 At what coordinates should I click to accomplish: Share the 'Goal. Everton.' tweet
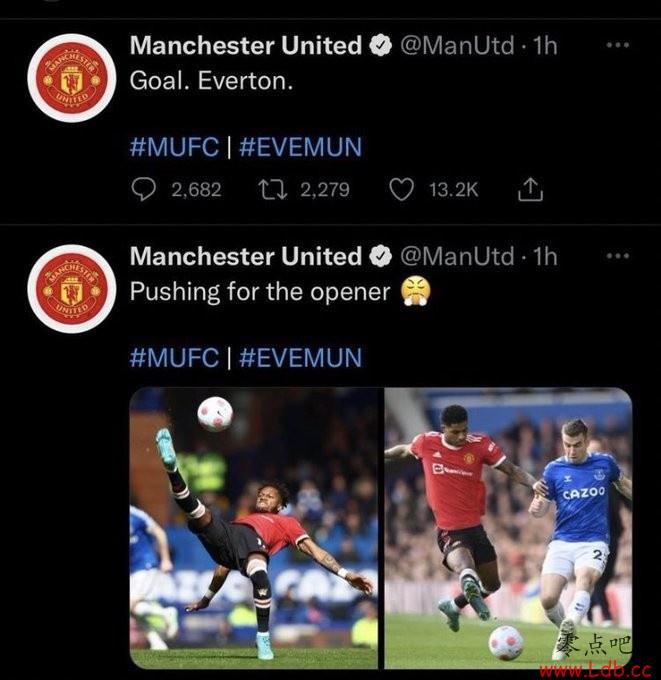[x=532, y=188]
